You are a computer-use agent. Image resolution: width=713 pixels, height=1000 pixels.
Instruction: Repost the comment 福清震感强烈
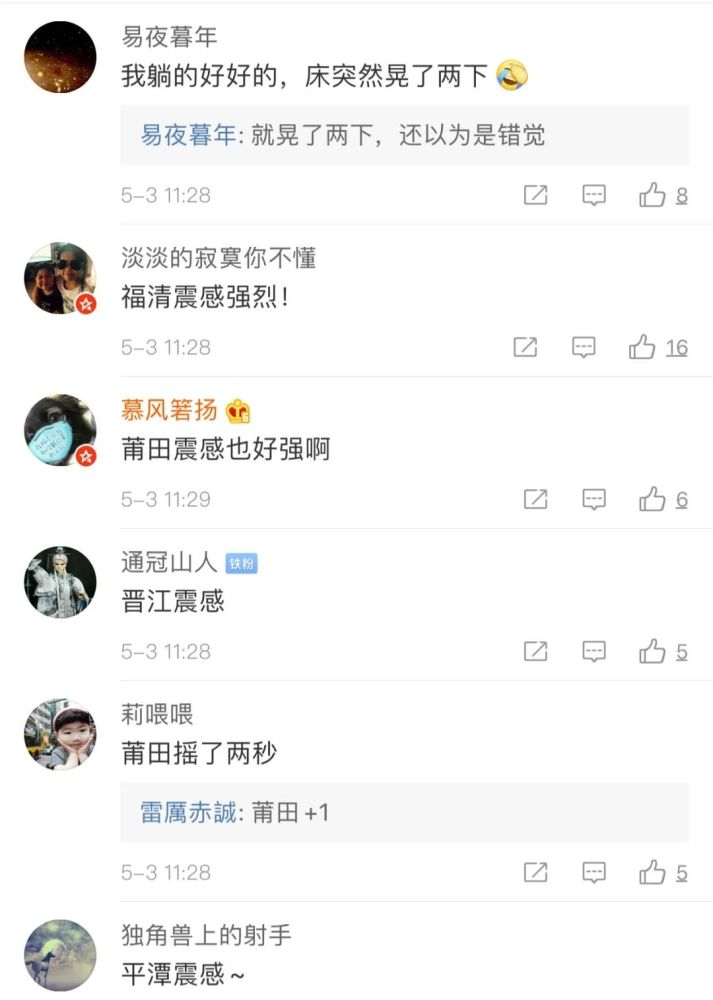525,347
